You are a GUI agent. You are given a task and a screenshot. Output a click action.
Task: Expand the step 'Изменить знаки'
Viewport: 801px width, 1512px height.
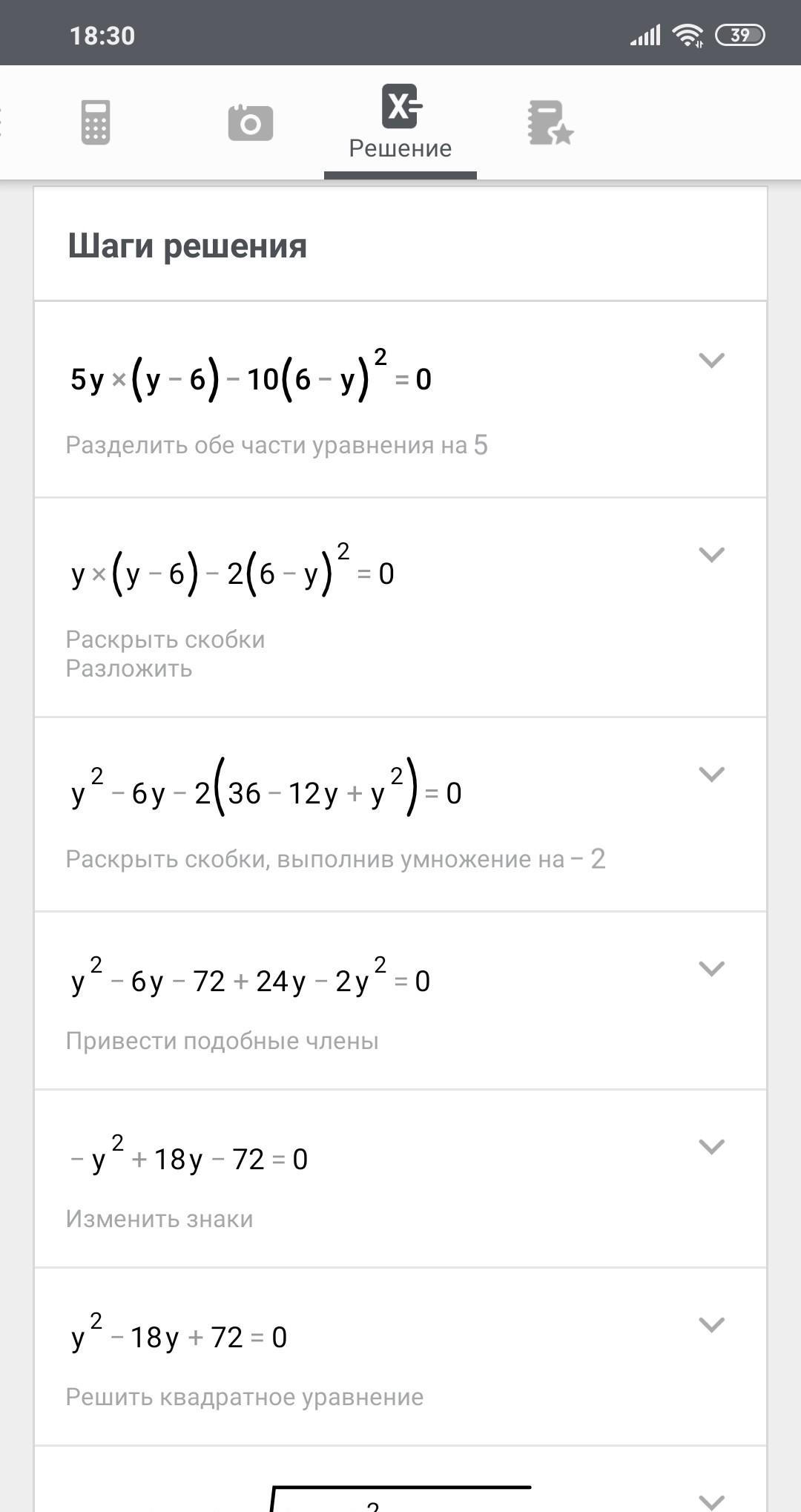[x=711, y=1147]
